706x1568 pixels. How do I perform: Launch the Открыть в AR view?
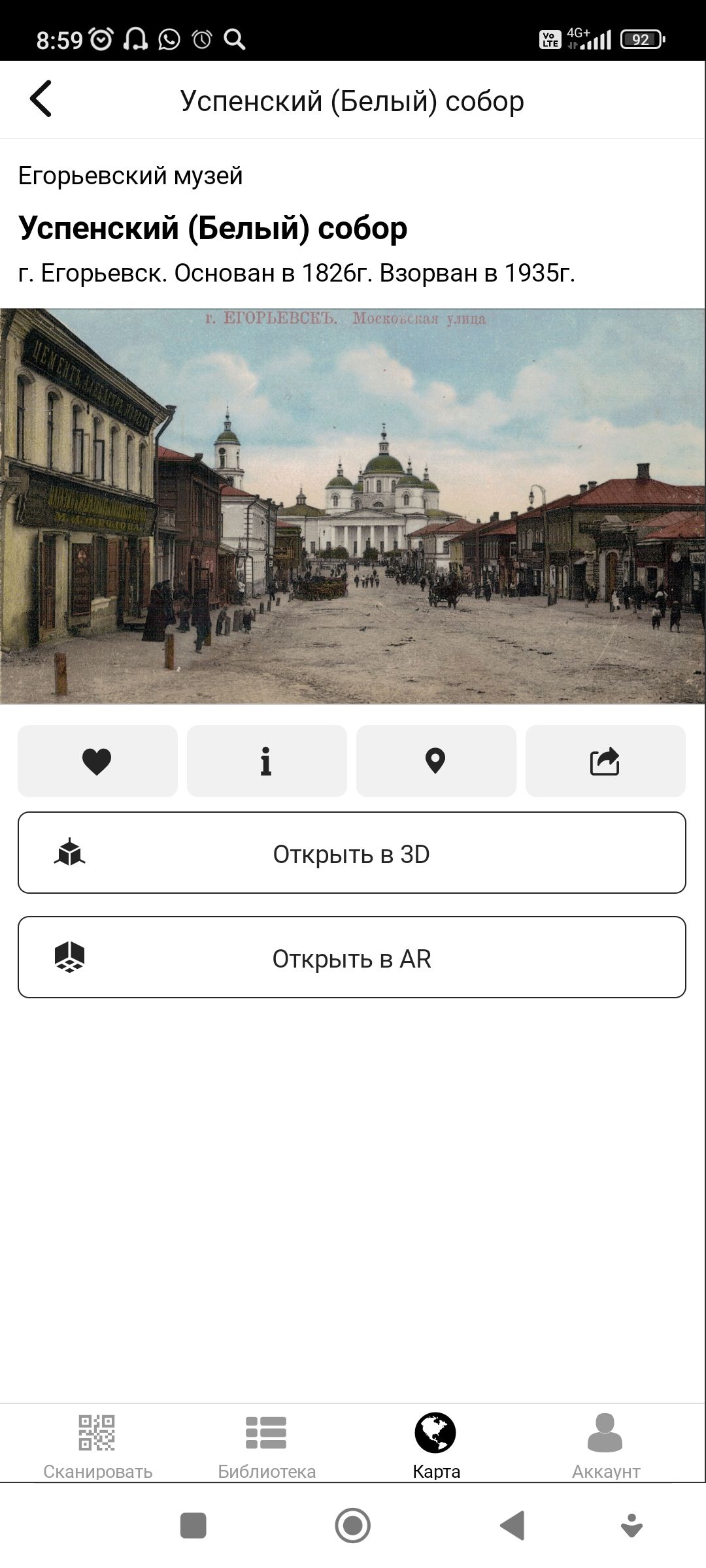[352, 957]
